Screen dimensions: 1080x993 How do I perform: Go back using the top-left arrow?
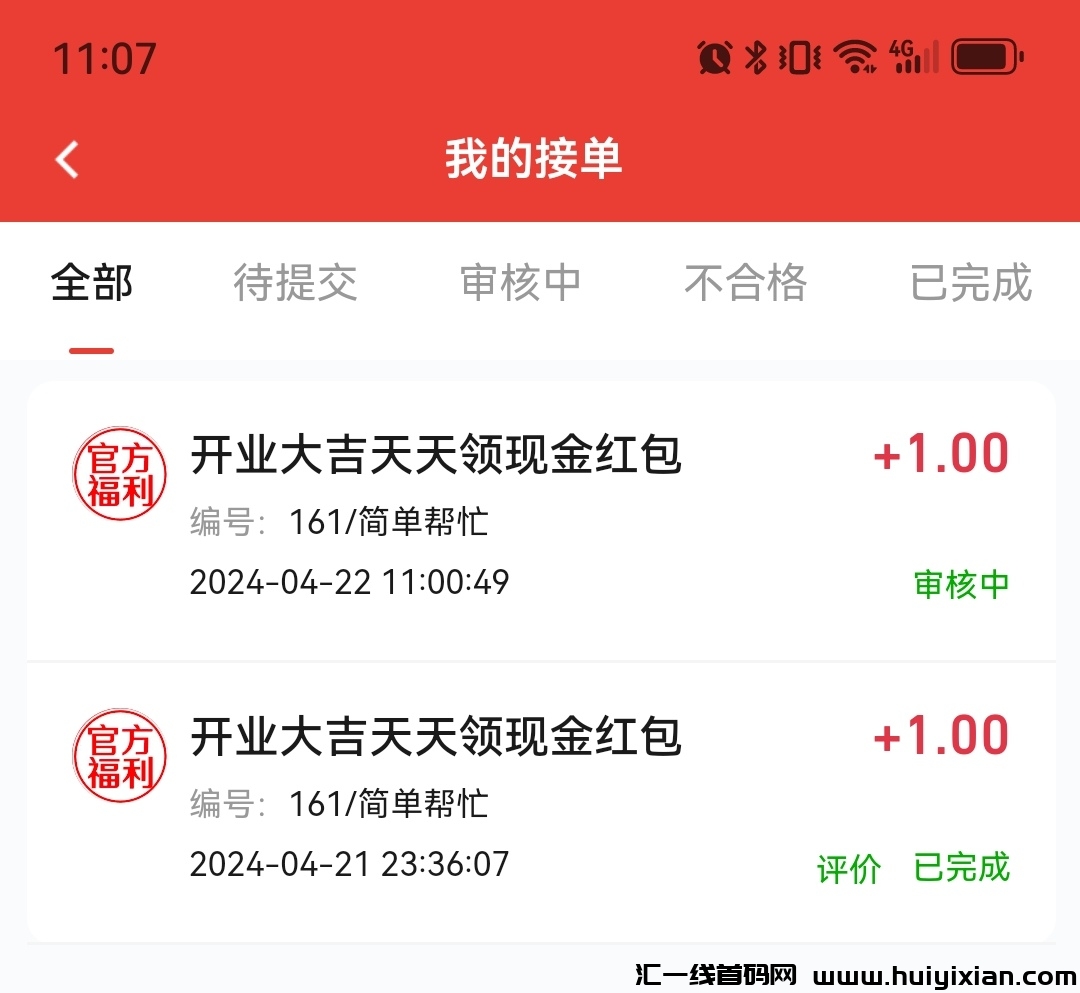click(67, 159)
